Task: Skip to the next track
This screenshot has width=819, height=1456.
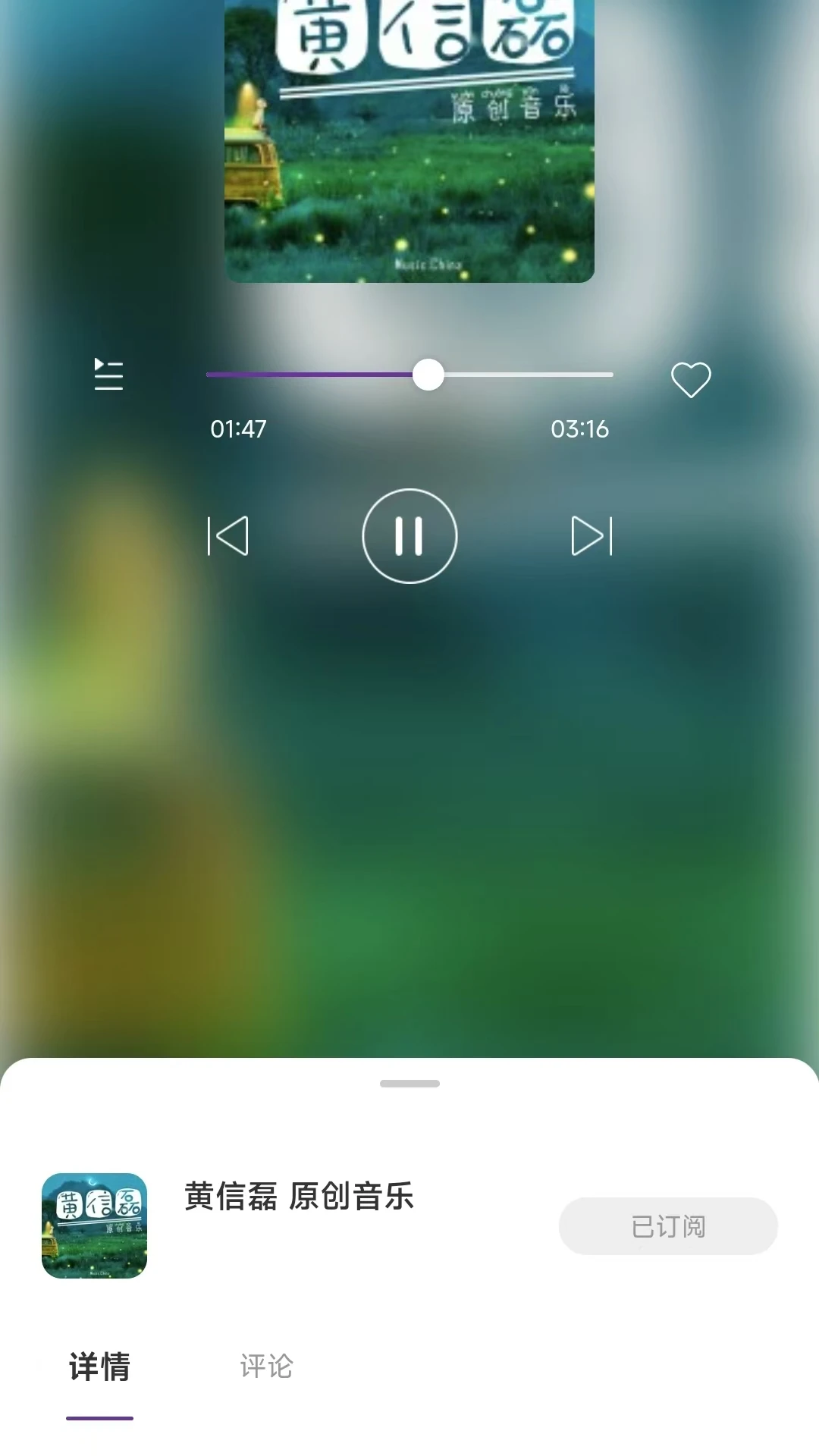Action: coord(591,536)
